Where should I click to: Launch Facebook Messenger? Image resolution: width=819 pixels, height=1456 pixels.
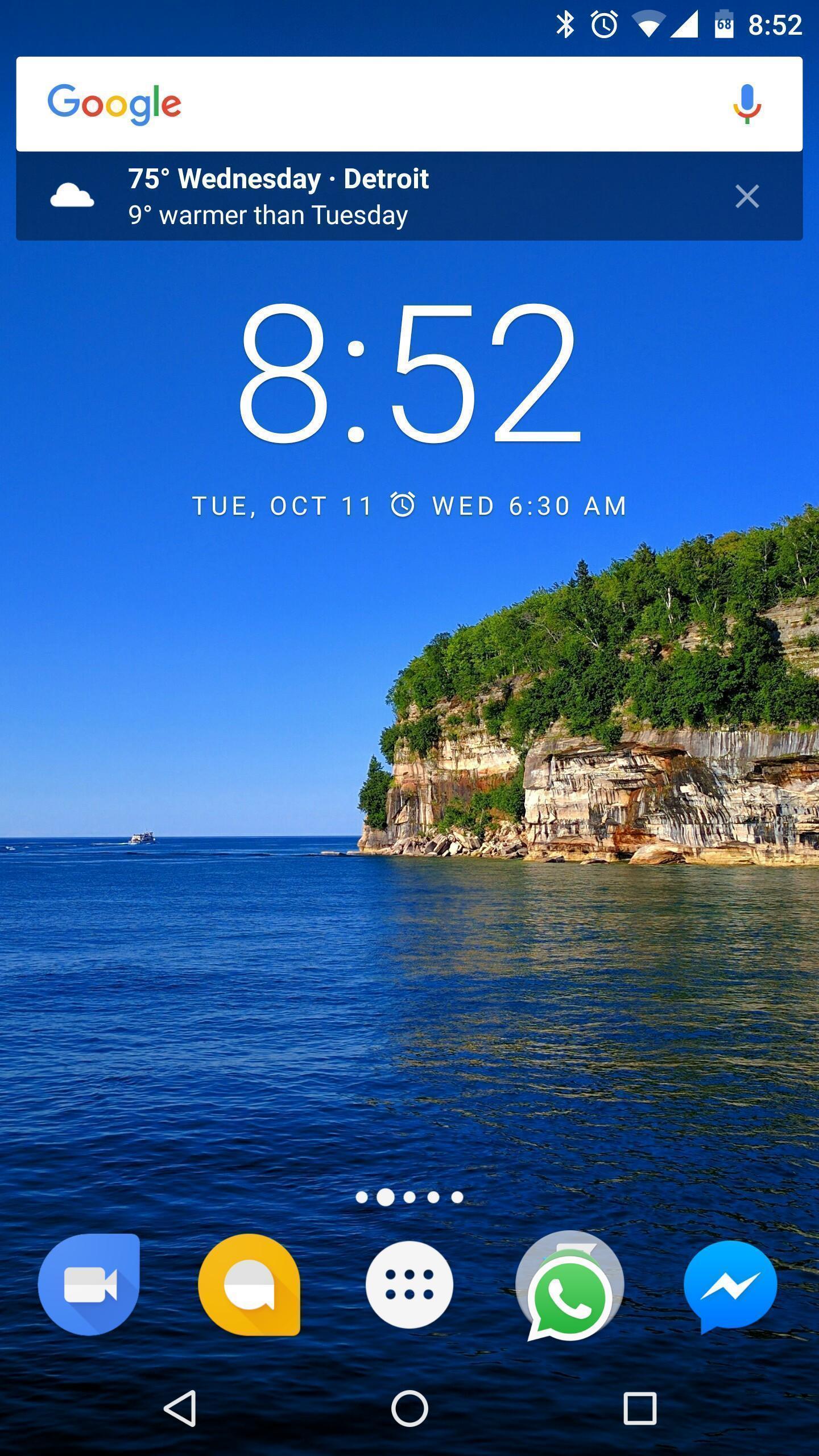(x=730, y=1284)
